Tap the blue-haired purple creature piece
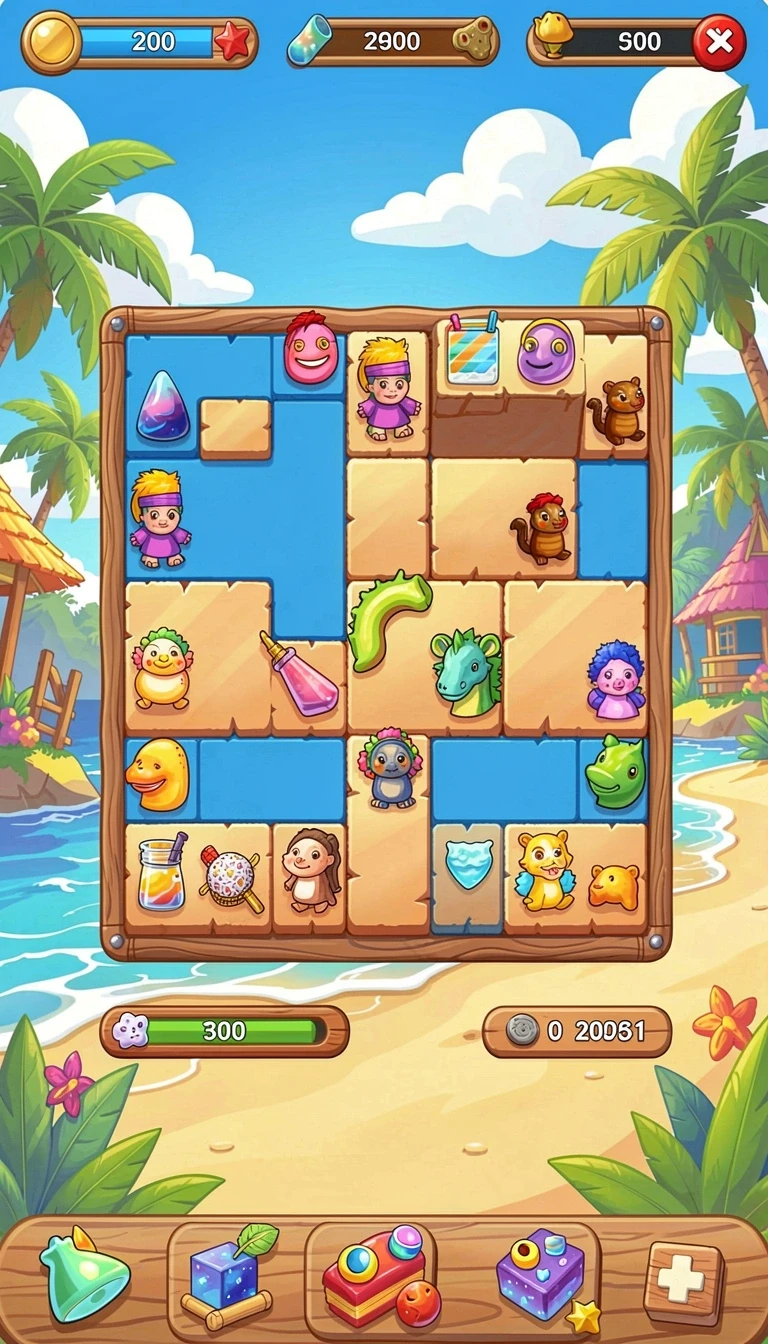768x1344 pixels. tap(615, 680)
